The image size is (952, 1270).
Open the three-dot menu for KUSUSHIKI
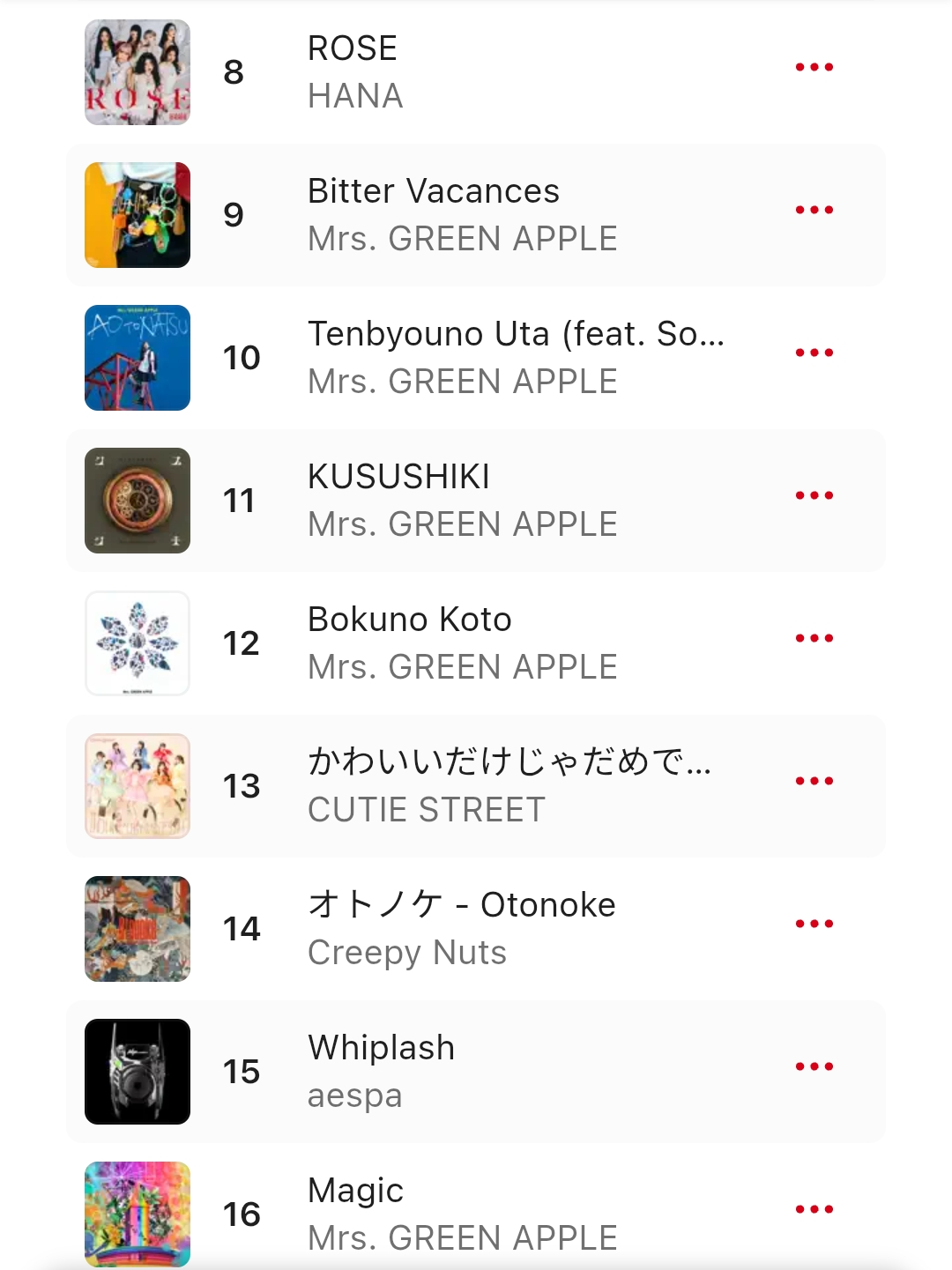click(x=814, y=496)
